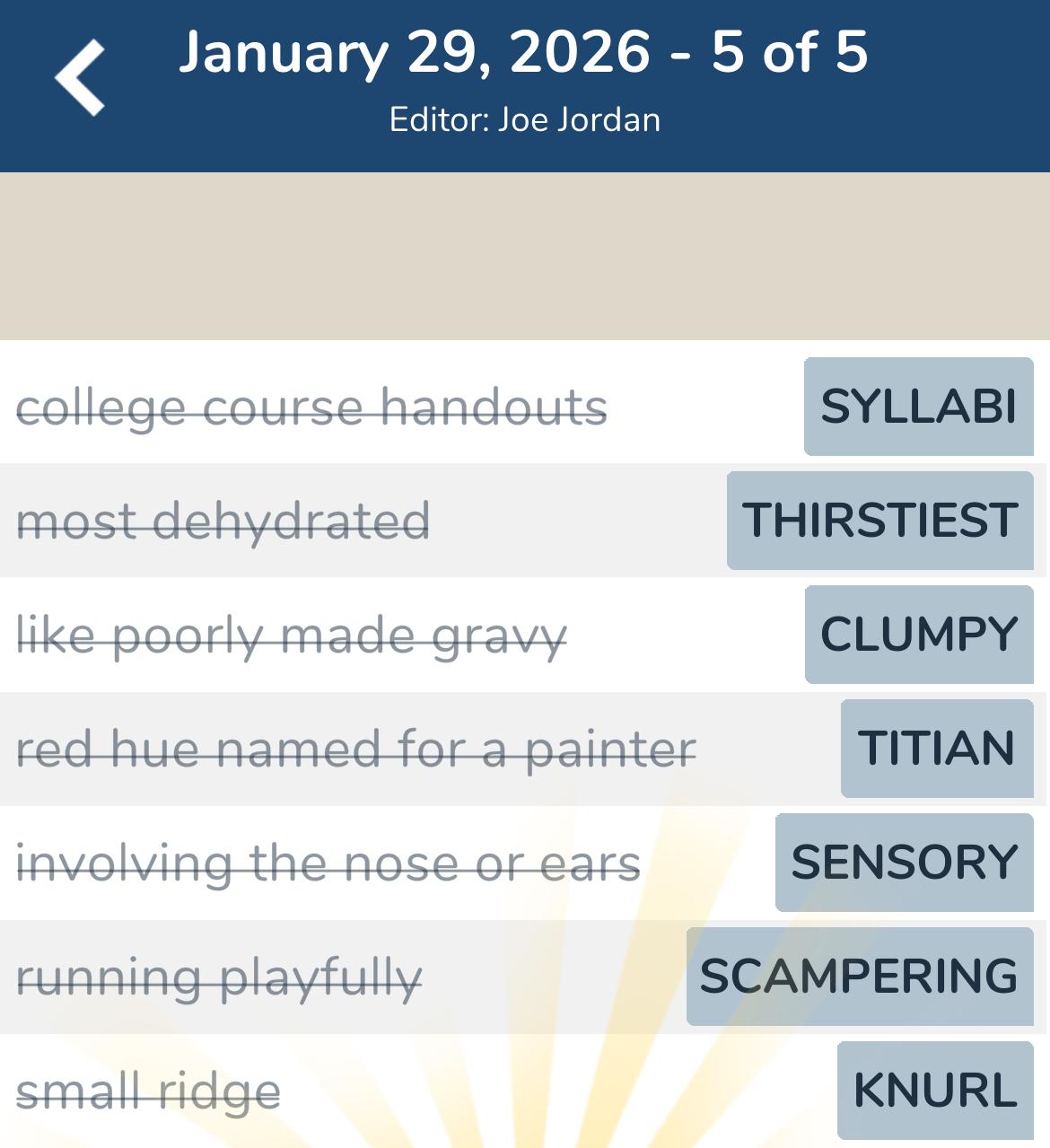This screenshot has height=1148, width=1050.
Task: Click the clue 'running playfully'
Action: point(219,977)
